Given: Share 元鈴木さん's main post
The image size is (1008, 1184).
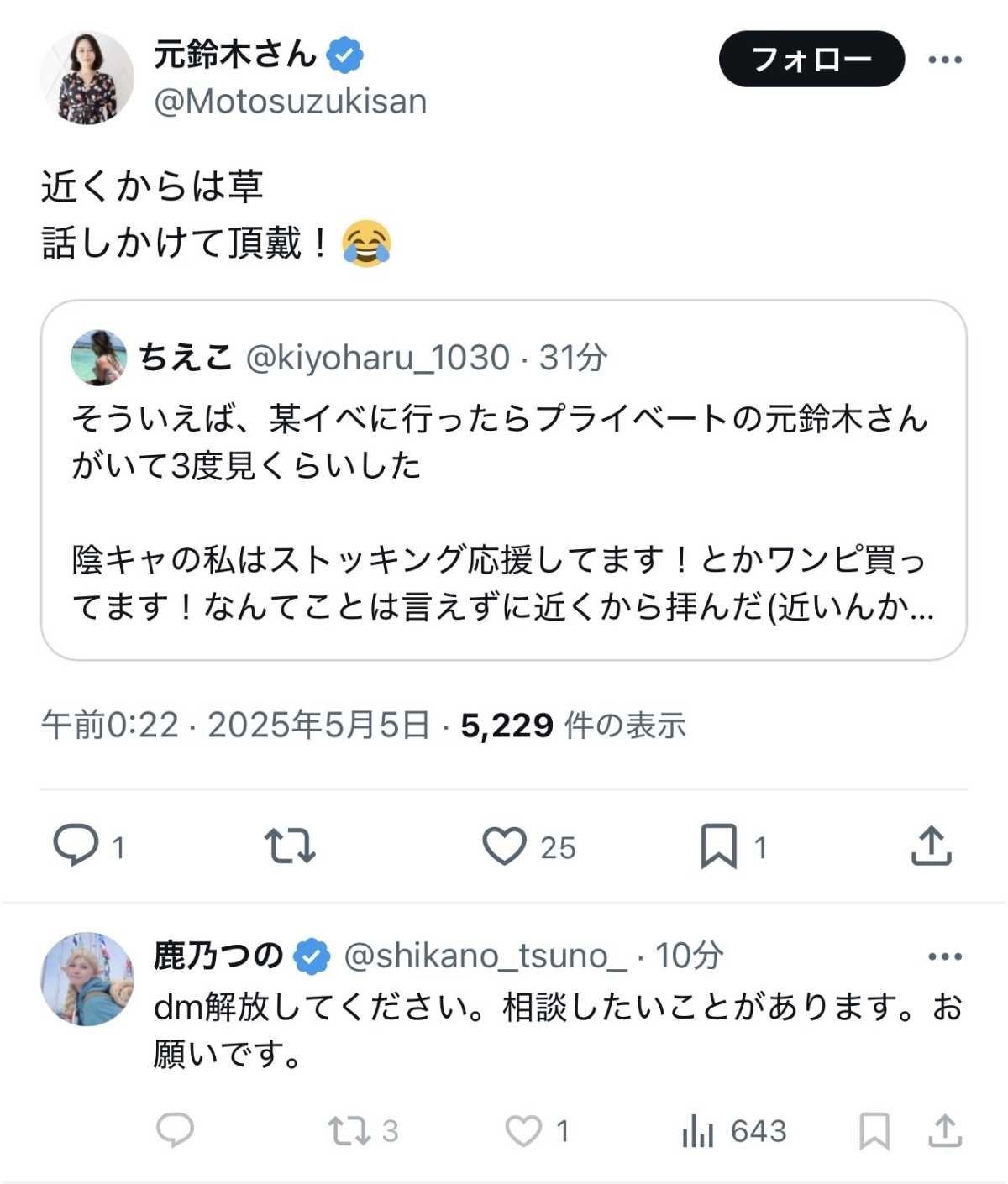Looking at the screenshot, I should coord(931,846).
